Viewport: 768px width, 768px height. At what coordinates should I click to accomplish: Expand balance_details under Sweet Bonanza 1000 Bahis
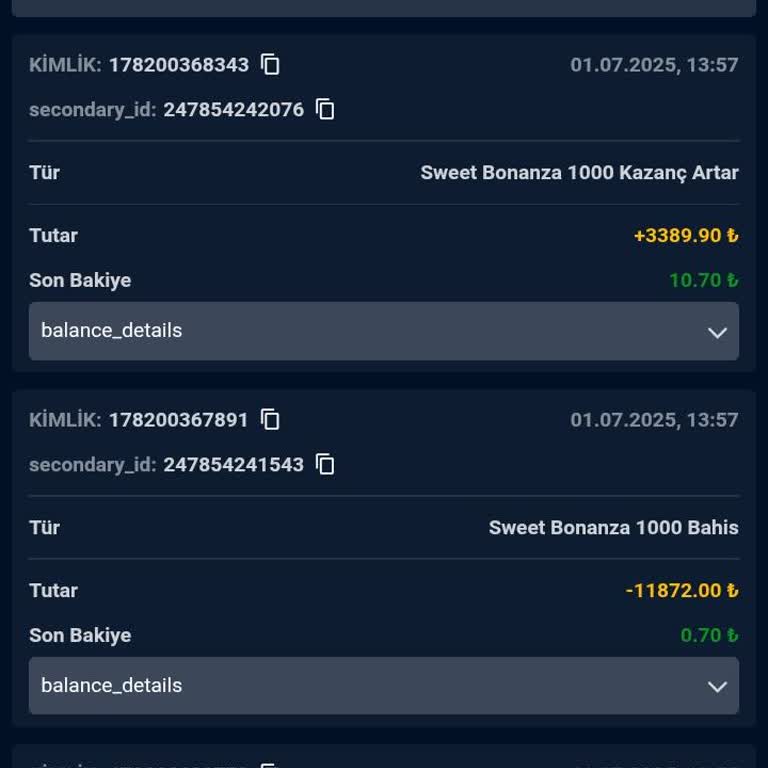coord(384,686)
